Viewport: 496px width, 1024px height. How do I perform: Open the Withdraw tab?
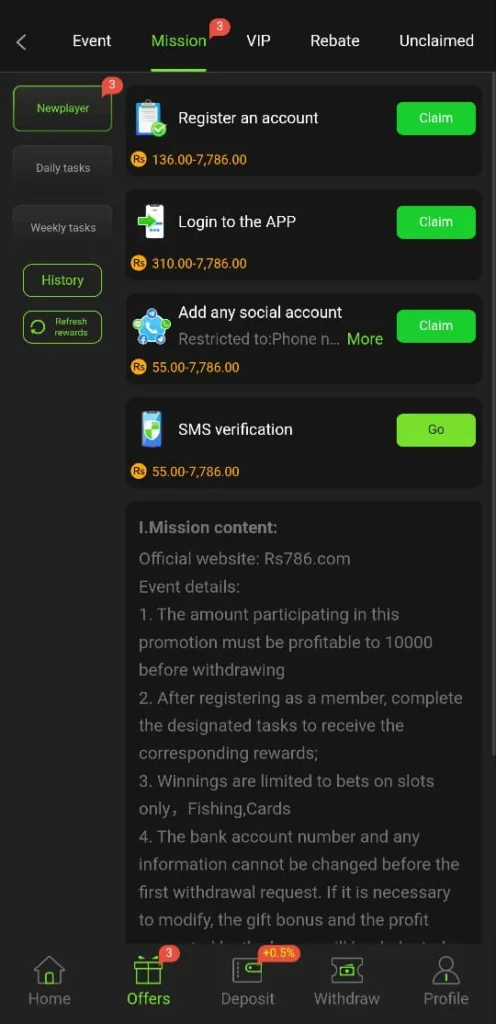pos(347,981)
